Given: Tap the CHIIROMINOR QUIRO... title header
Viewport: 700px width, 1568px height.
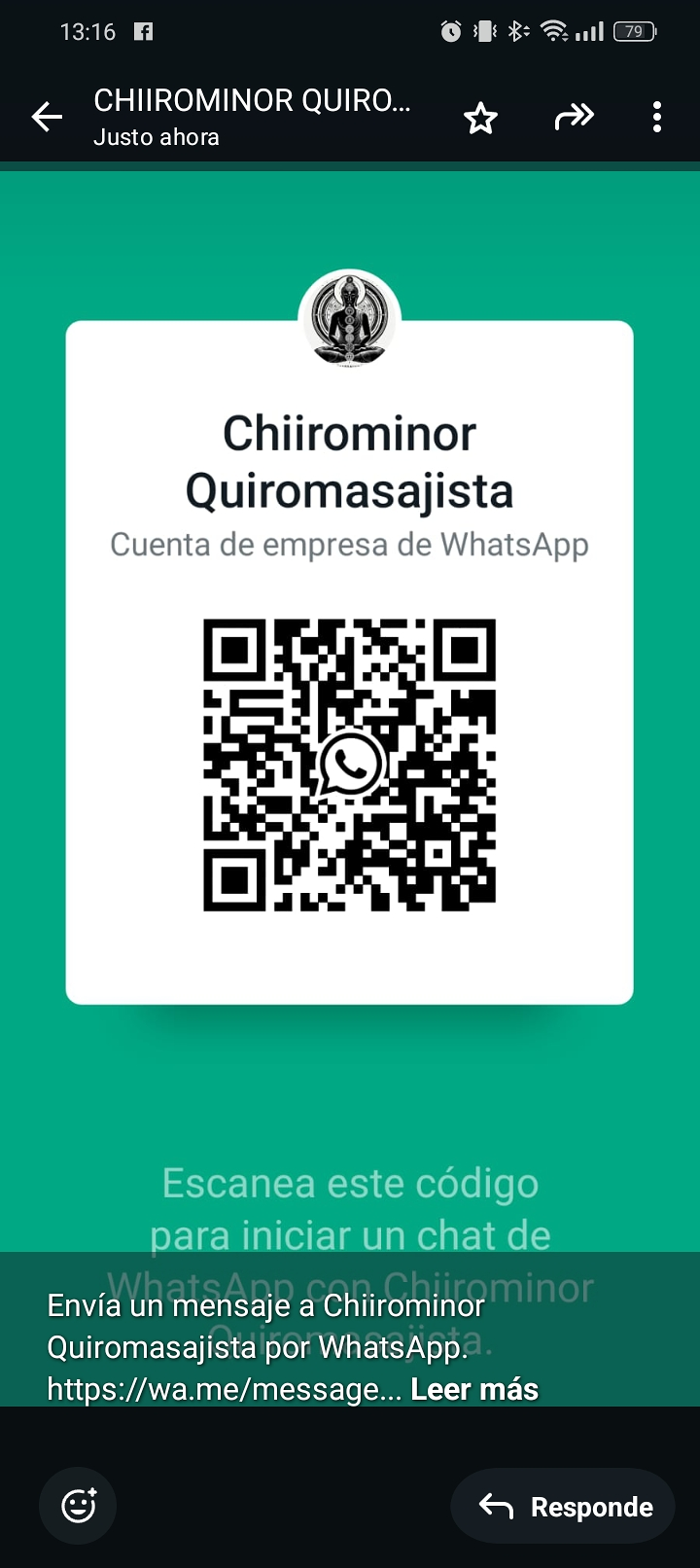Looking at the screenshot, I should pyautogui.click(x=251, y=100).
